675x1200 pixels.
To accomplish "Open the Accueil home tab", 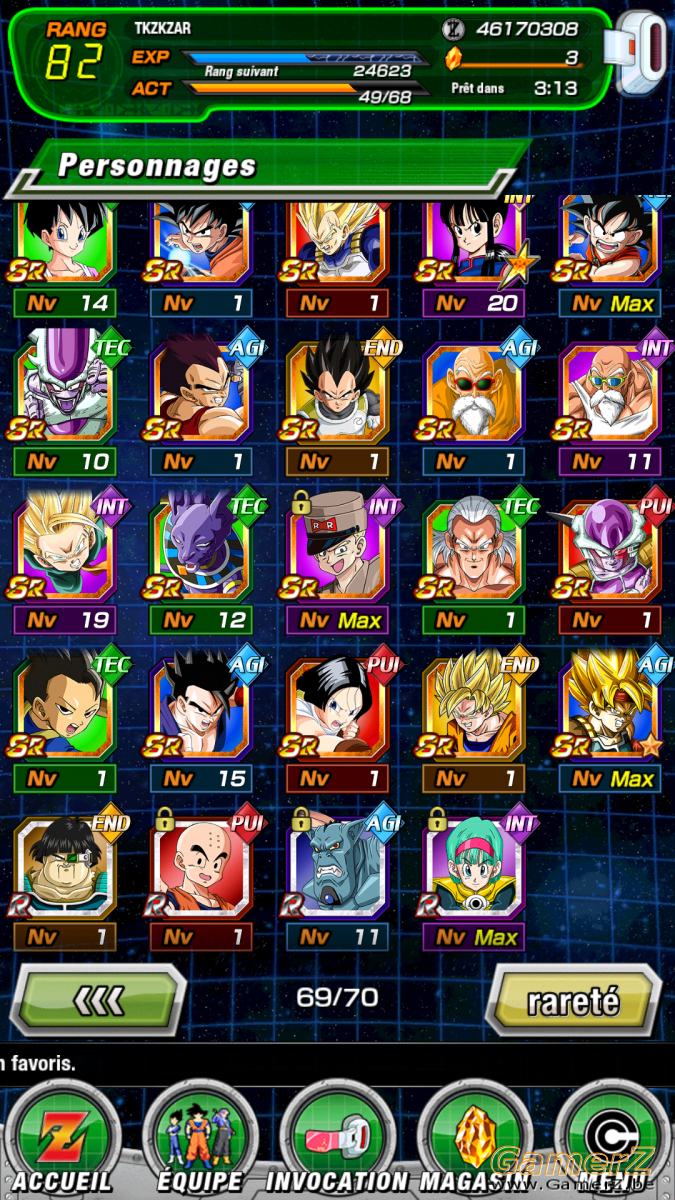I will 63,1139.
